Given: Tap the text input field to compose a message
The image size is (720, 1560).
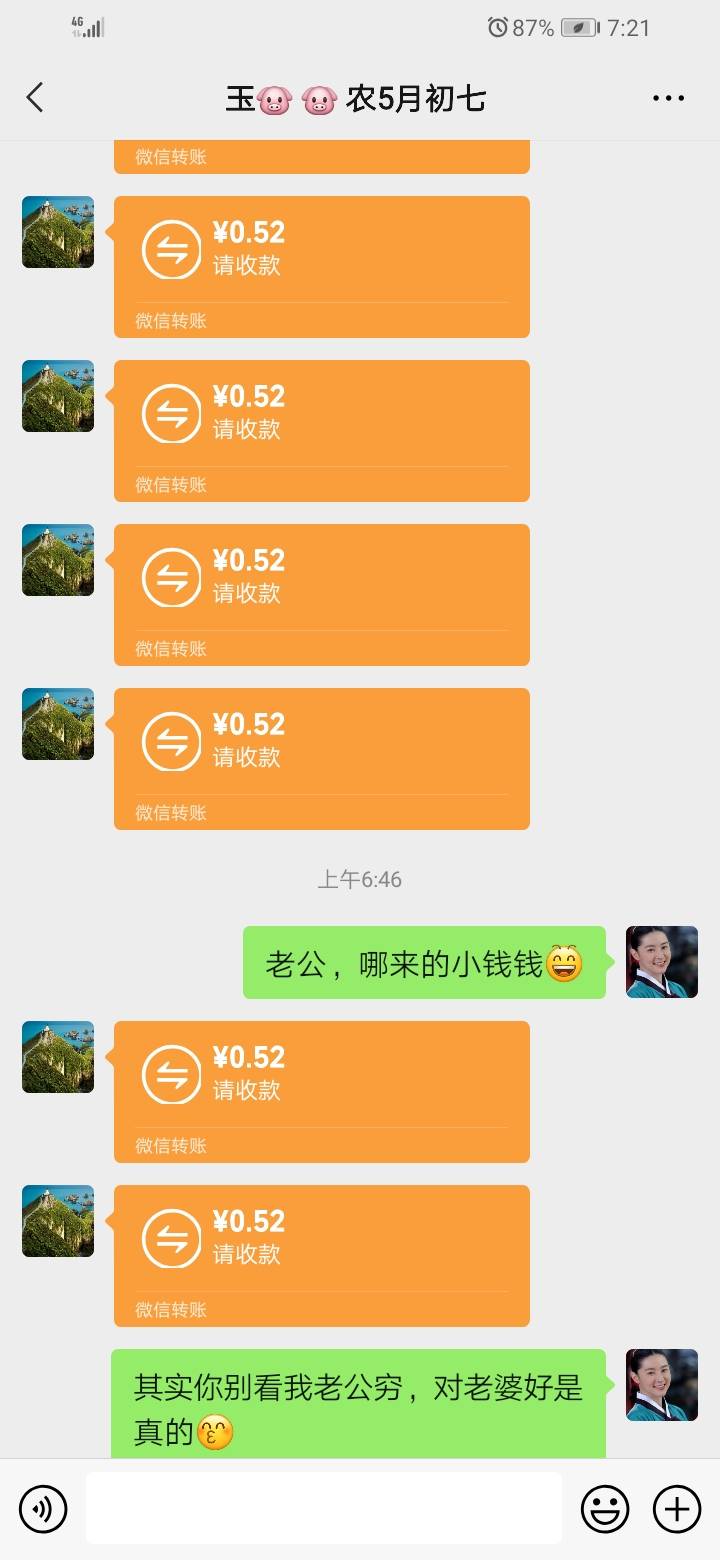Looking at the screenshot, I should pos(322,1508).
